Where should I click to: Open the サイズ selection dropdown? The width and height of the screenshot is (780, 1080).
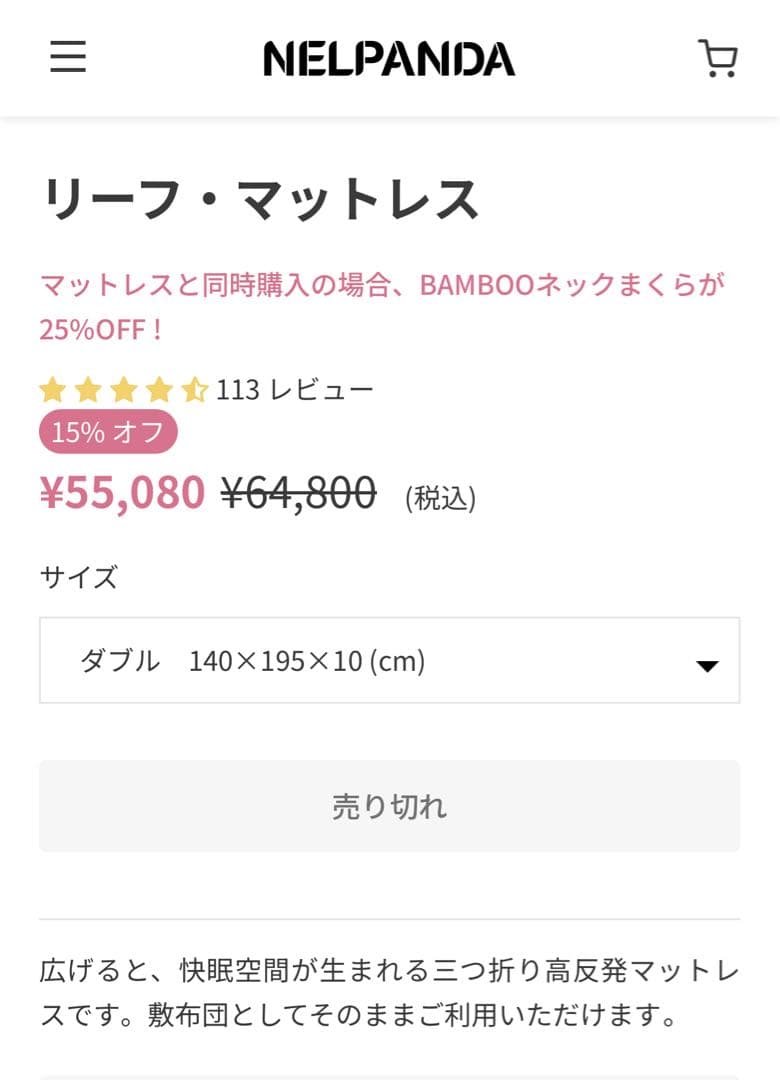point(389,661)
